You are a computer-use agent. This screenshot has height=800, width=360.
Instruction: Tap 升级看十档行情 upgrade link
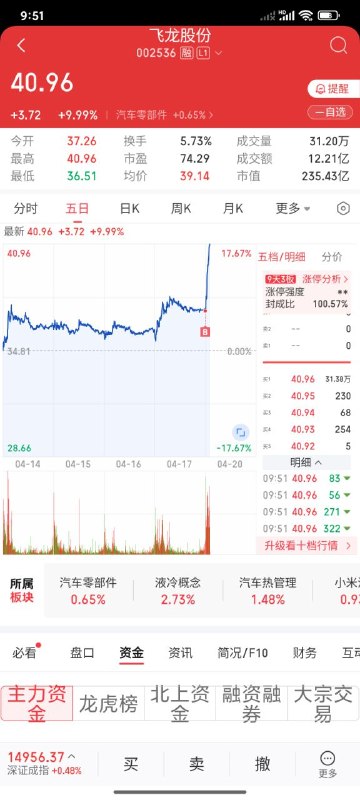307,545
